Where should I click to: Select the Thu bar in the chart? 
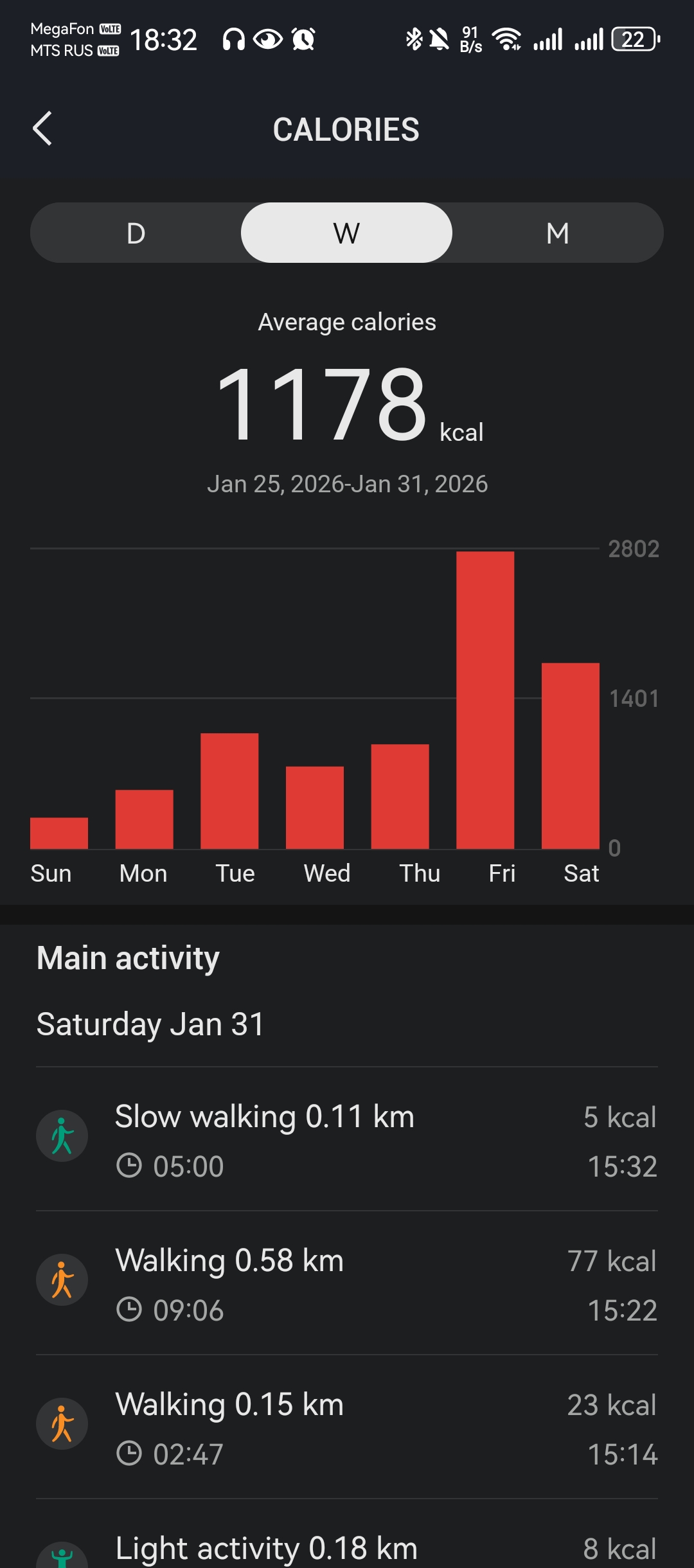pos(400,797)
